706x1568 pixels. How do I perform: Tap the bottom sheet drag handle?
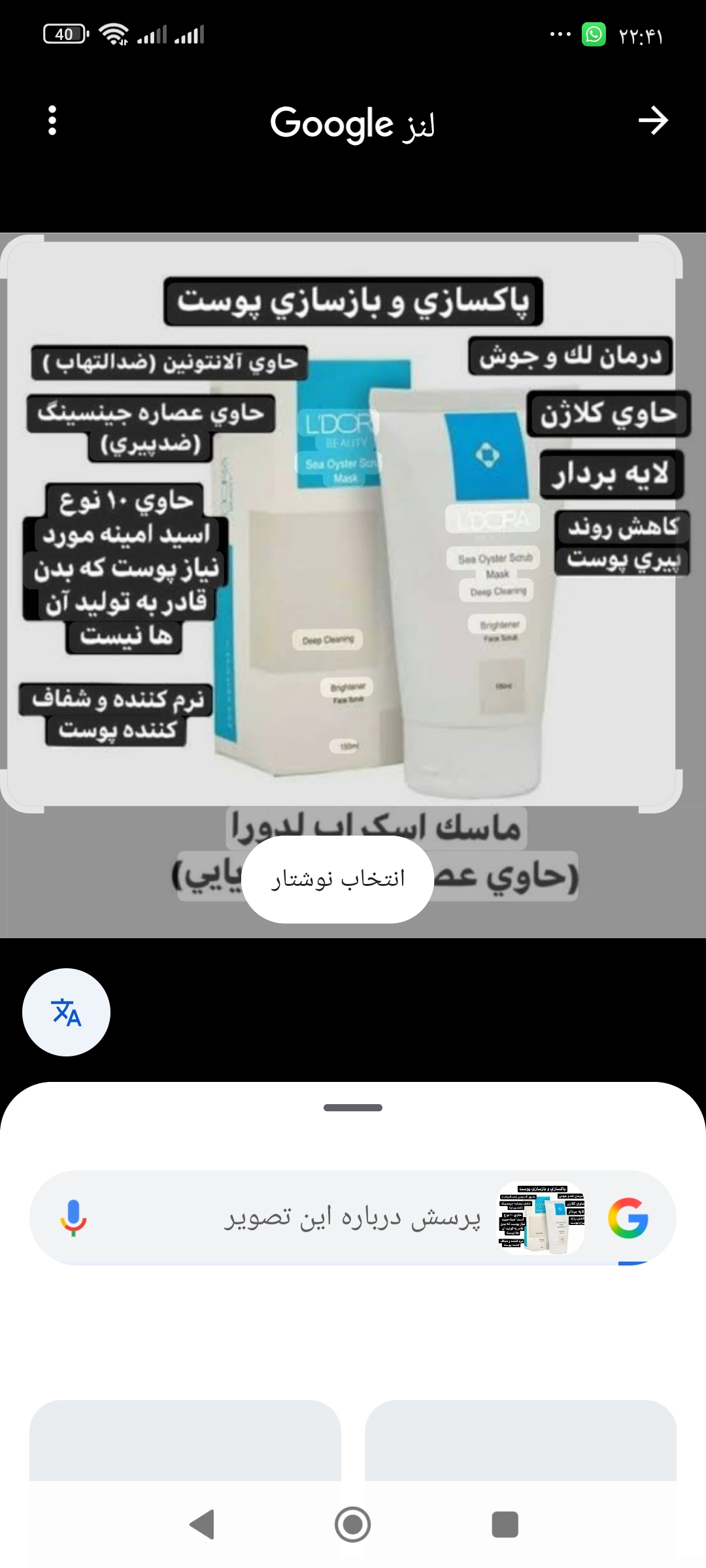pos(353,1107)
